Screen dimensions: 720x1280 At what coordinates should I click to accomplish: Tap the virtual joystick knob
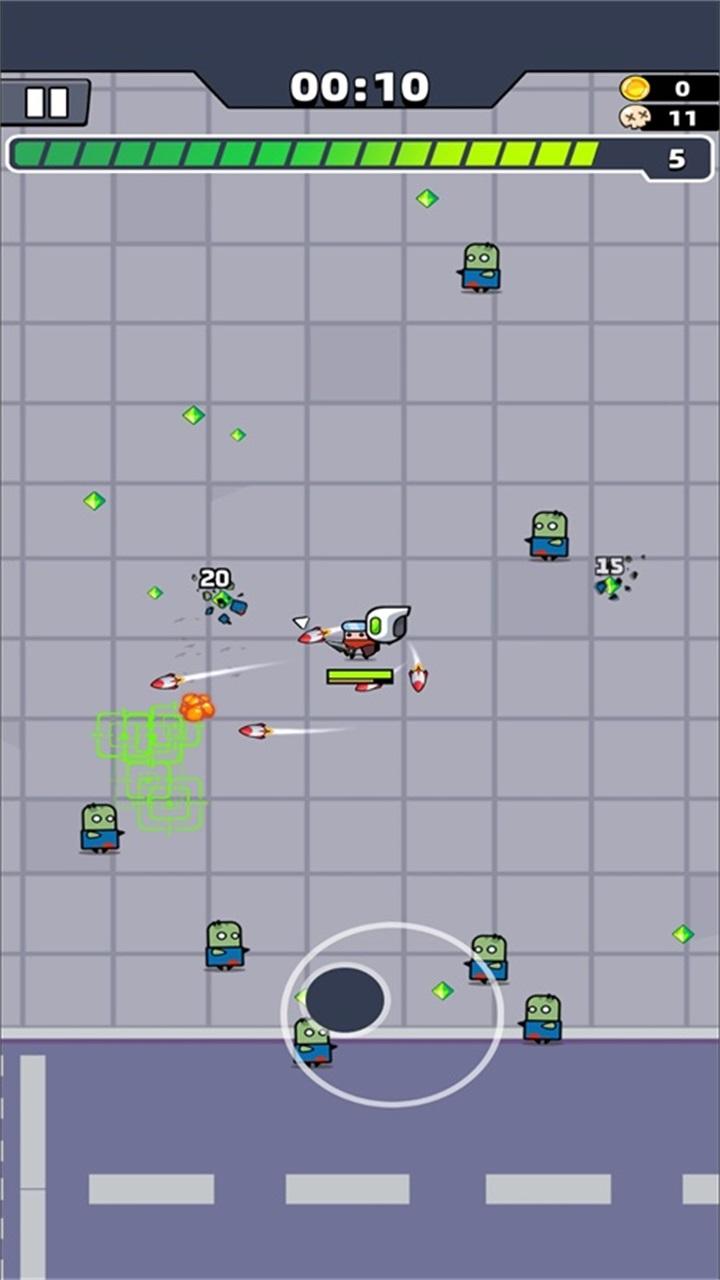click(345, 999)
